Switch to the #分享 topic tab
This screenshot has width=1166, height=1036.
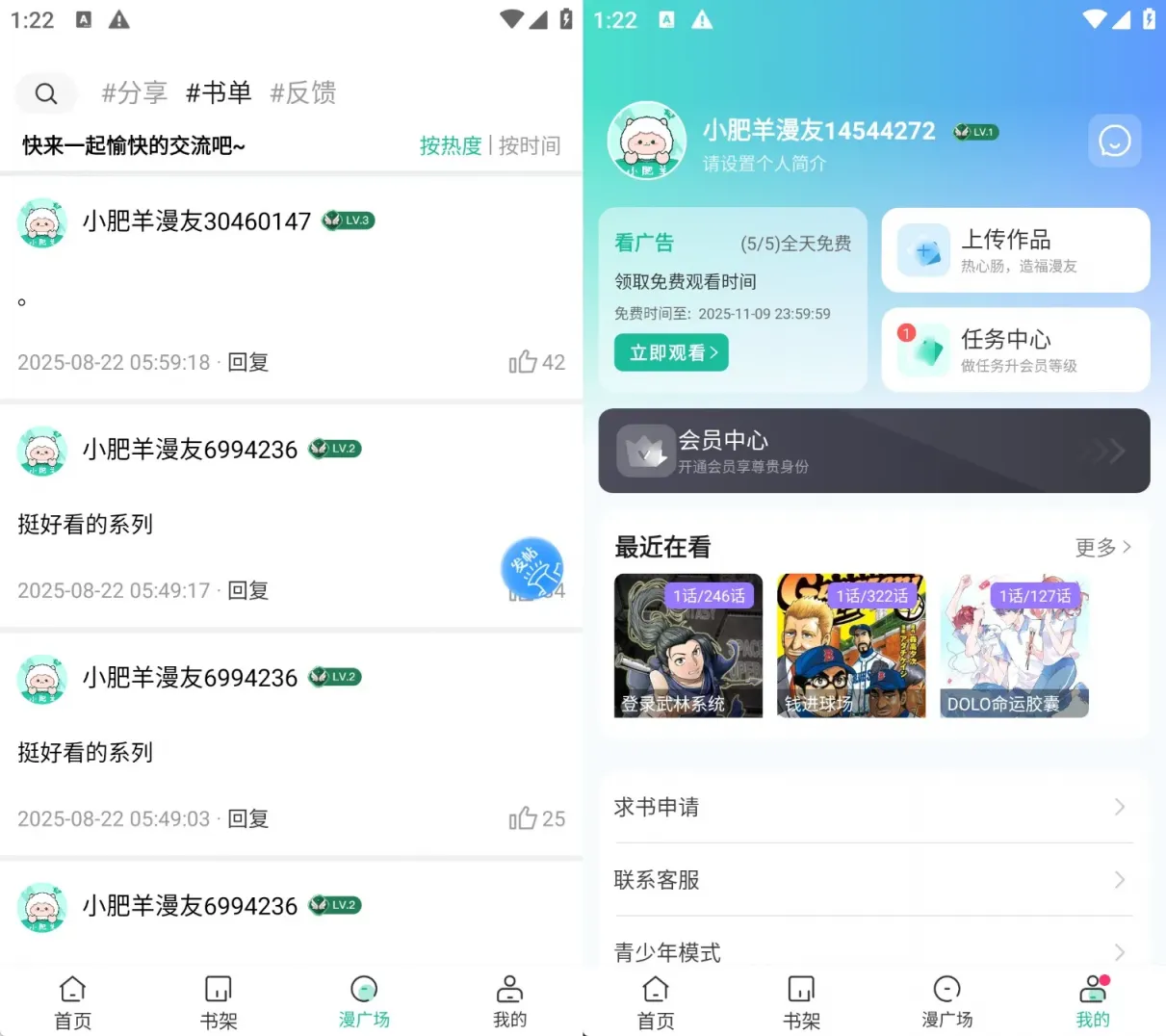point(135,92)
